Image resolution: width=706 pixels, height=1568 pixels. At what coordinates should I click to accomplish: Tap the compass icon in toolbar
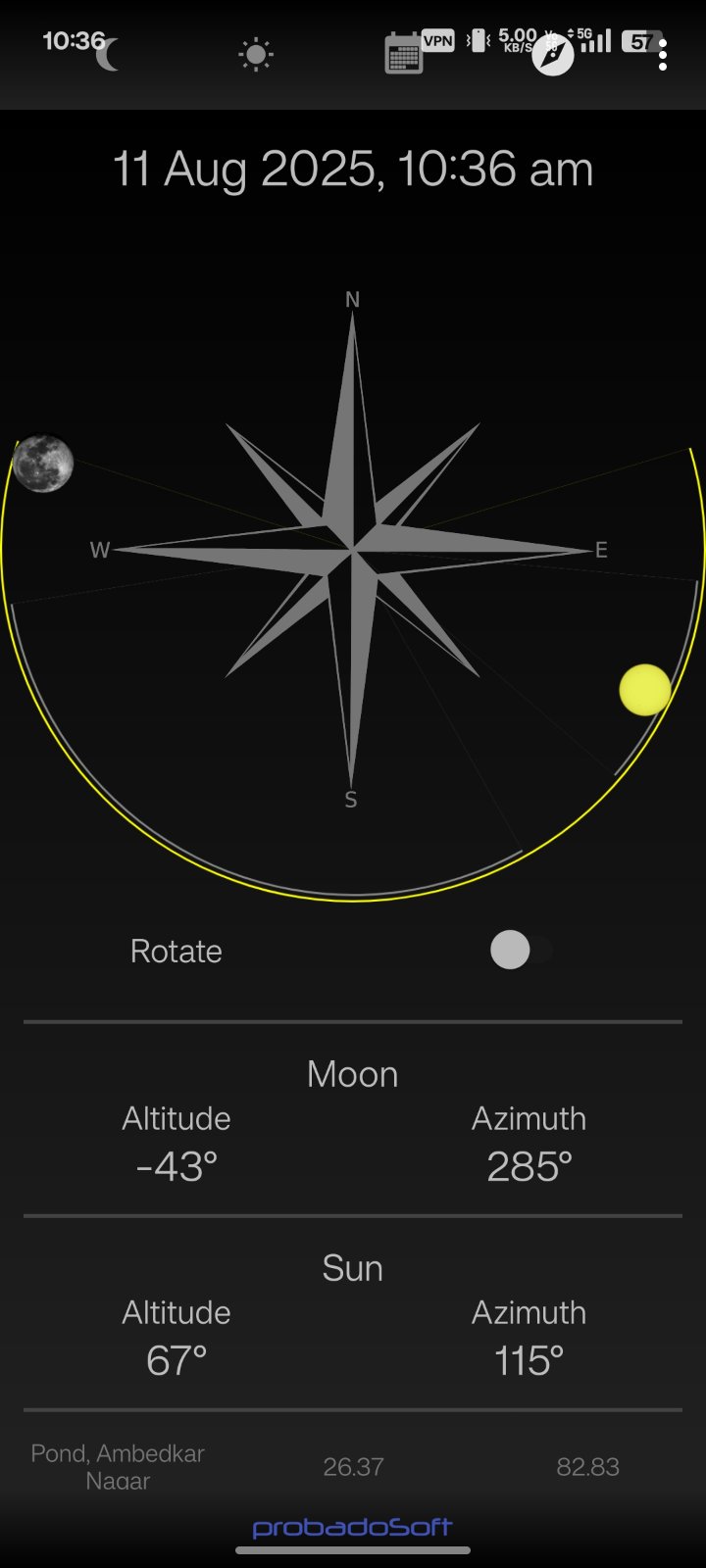[x=552, y=55]
